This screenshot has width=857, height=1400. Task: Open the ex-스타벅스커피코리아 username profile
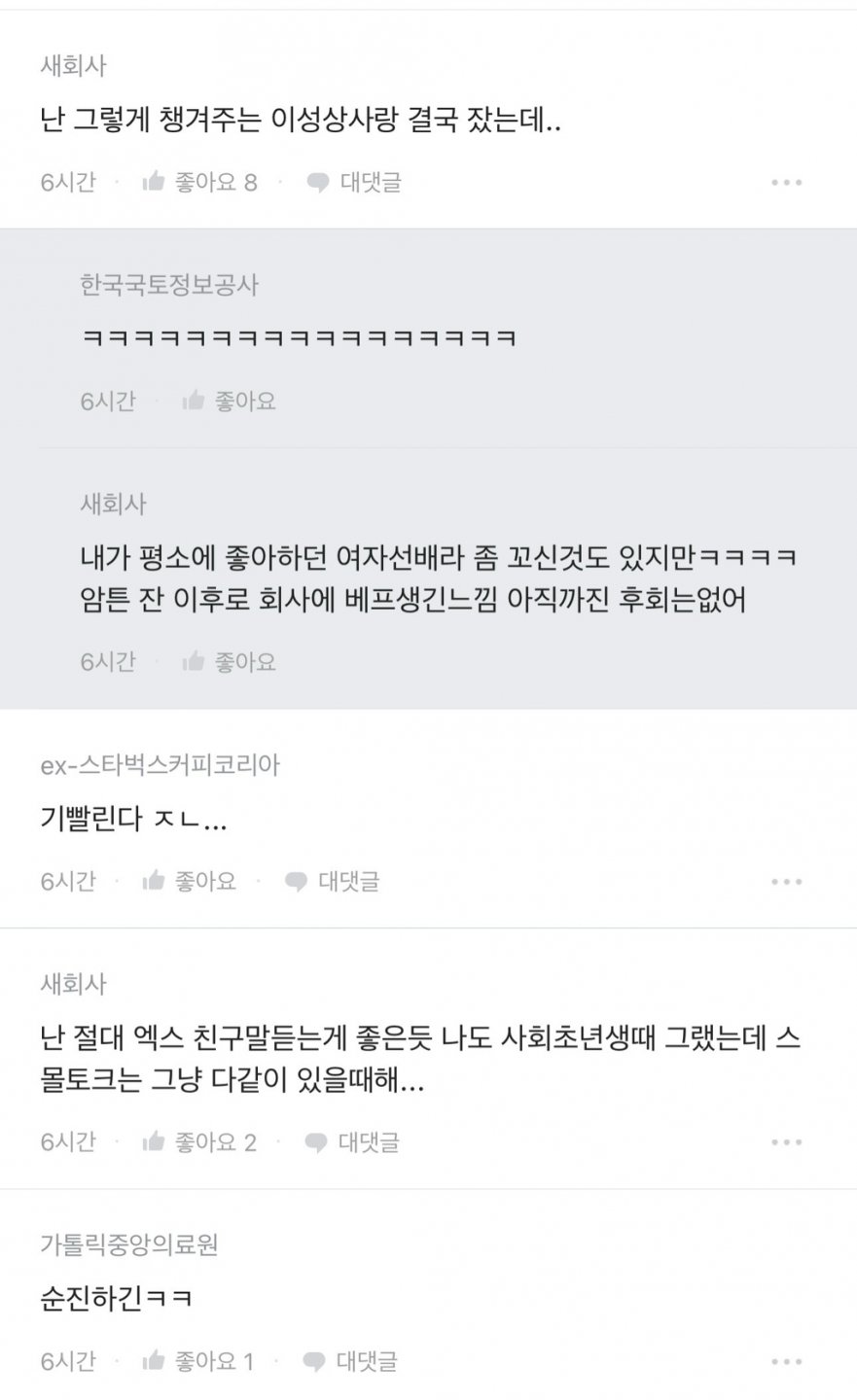158,764
